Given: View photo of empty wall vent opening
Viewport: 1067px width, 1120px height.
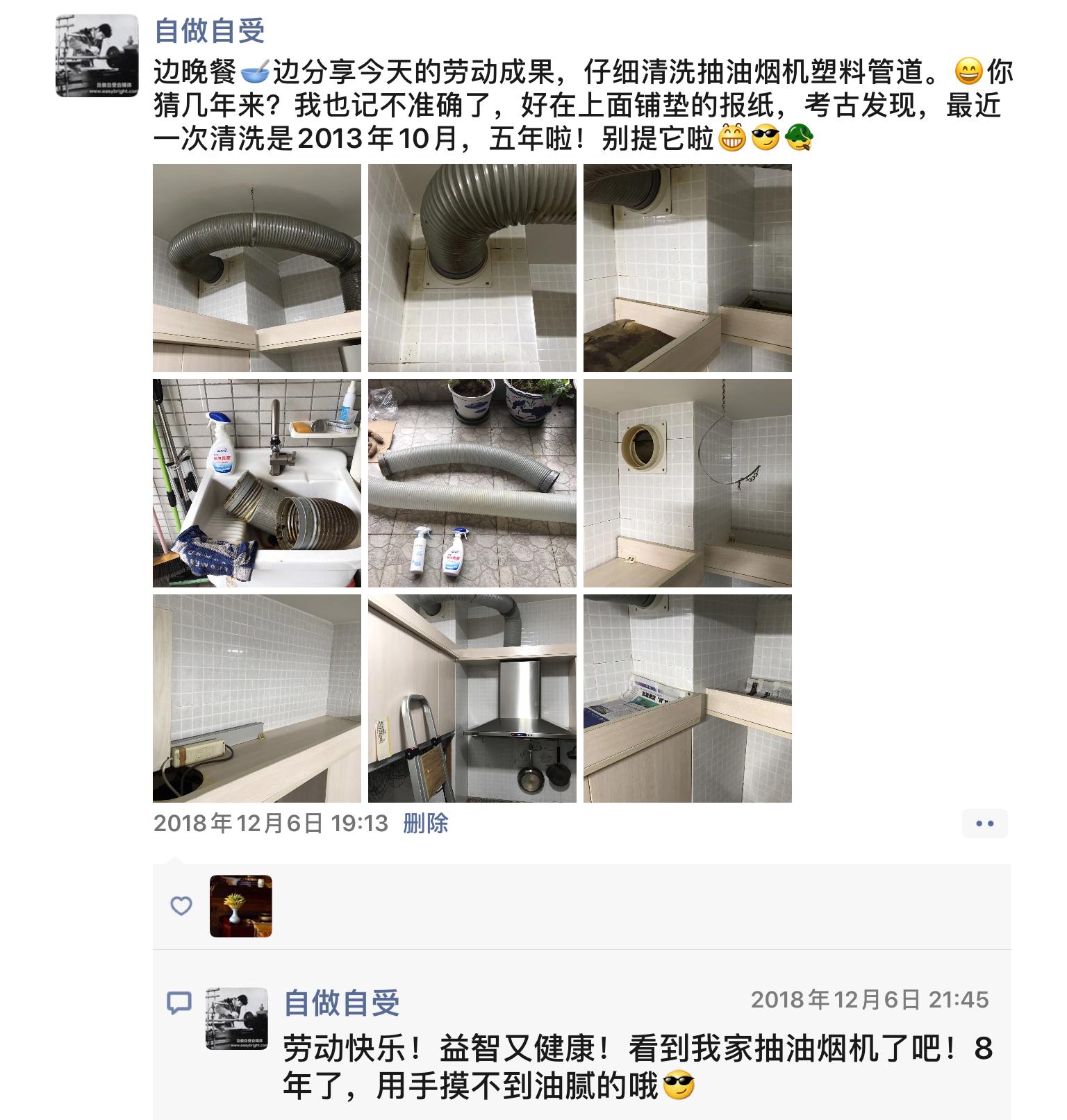Looking at the screenshot, I should click(x=687, y=483).
